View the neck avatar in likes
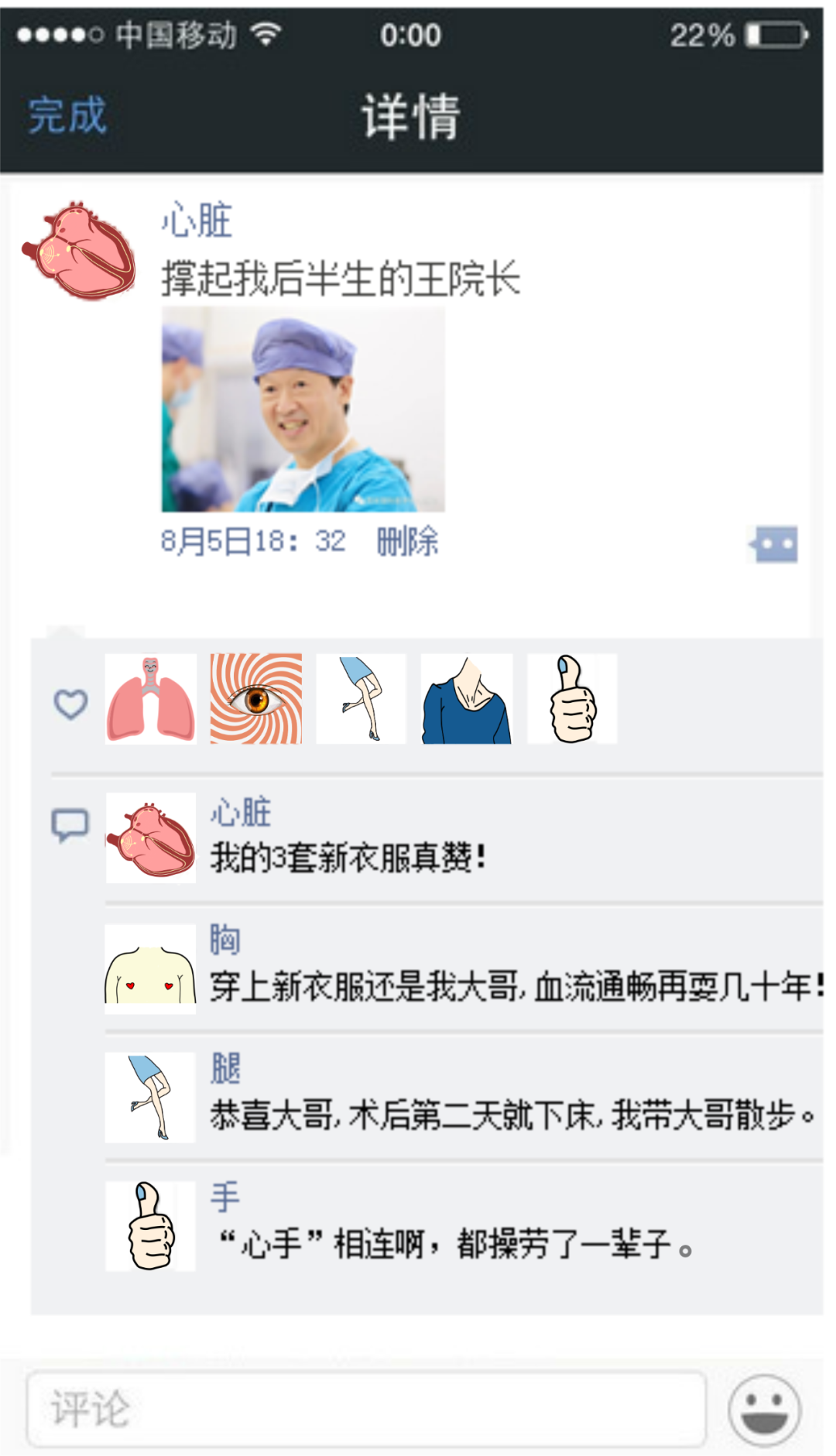Viewport: 836px width, 1456px height. [466, 699]
